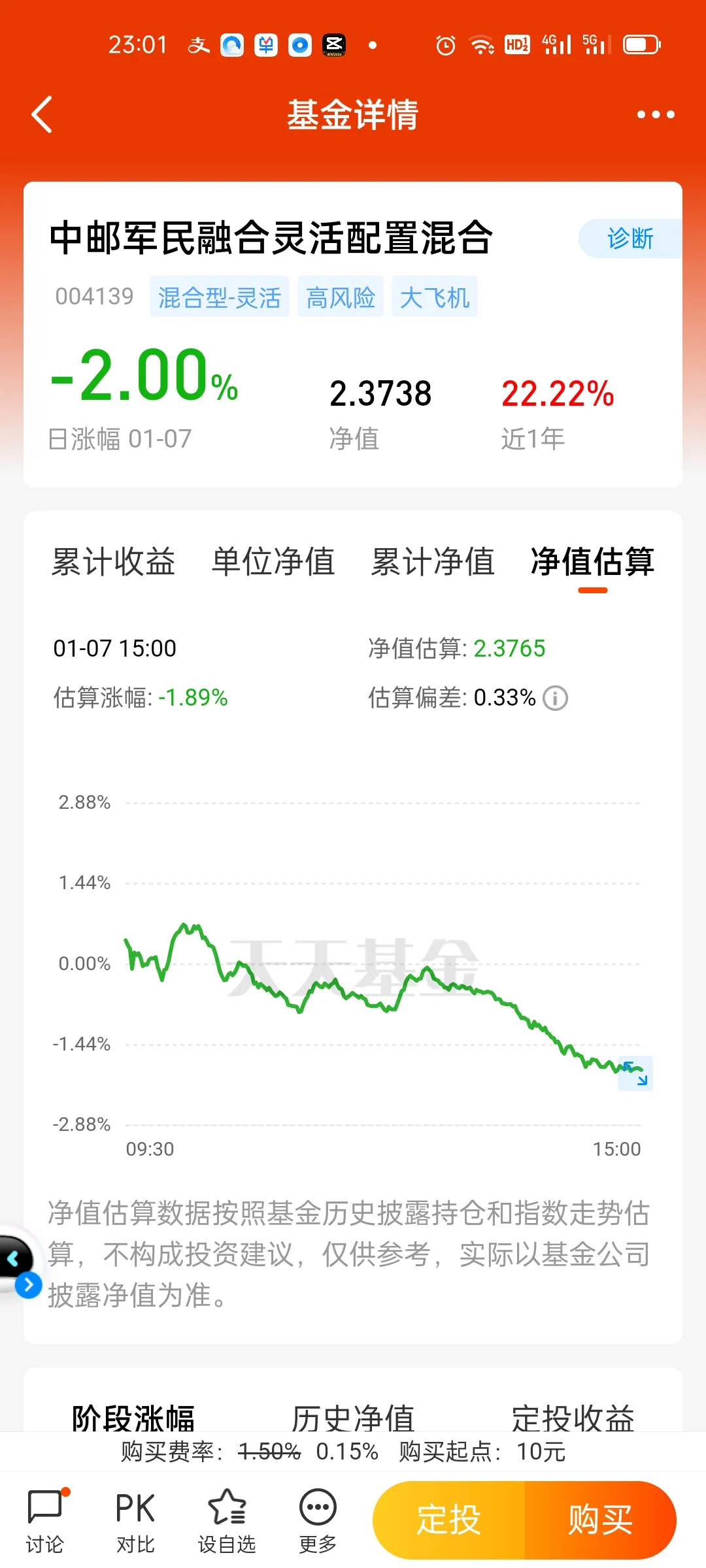Open the 大飞机 theme tag

435,297
